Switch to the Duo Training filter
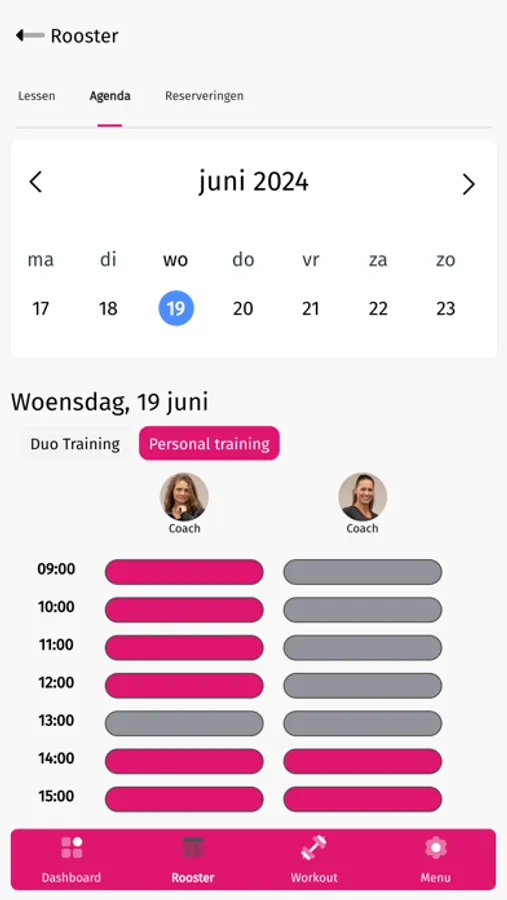The height and width of the screenshot is (900, 507). click(x=75, y=444)
